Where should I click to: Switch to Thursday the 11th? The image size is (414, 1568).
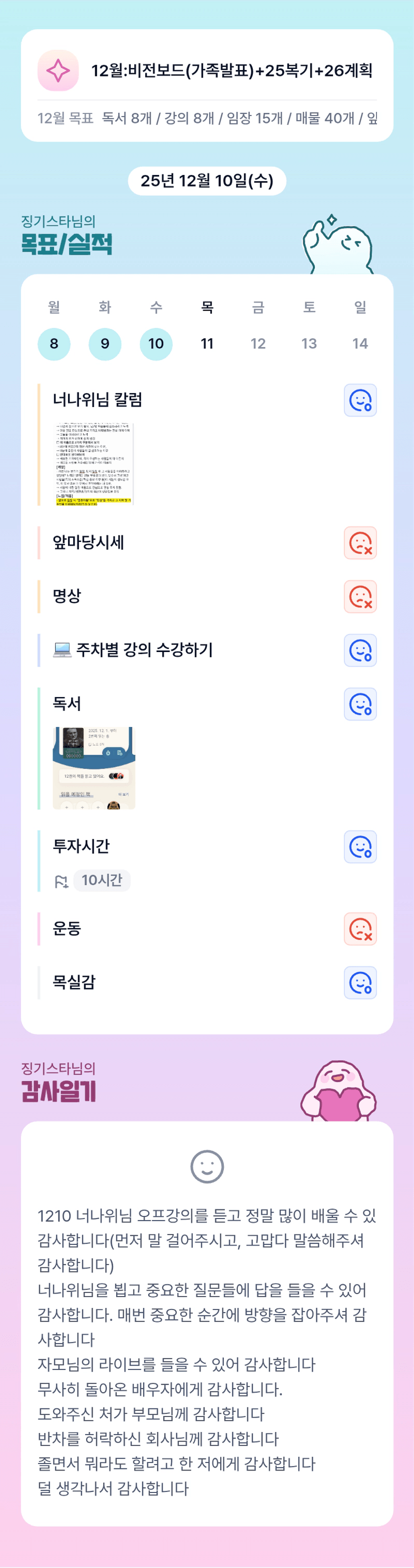click(x=207, y=344)
